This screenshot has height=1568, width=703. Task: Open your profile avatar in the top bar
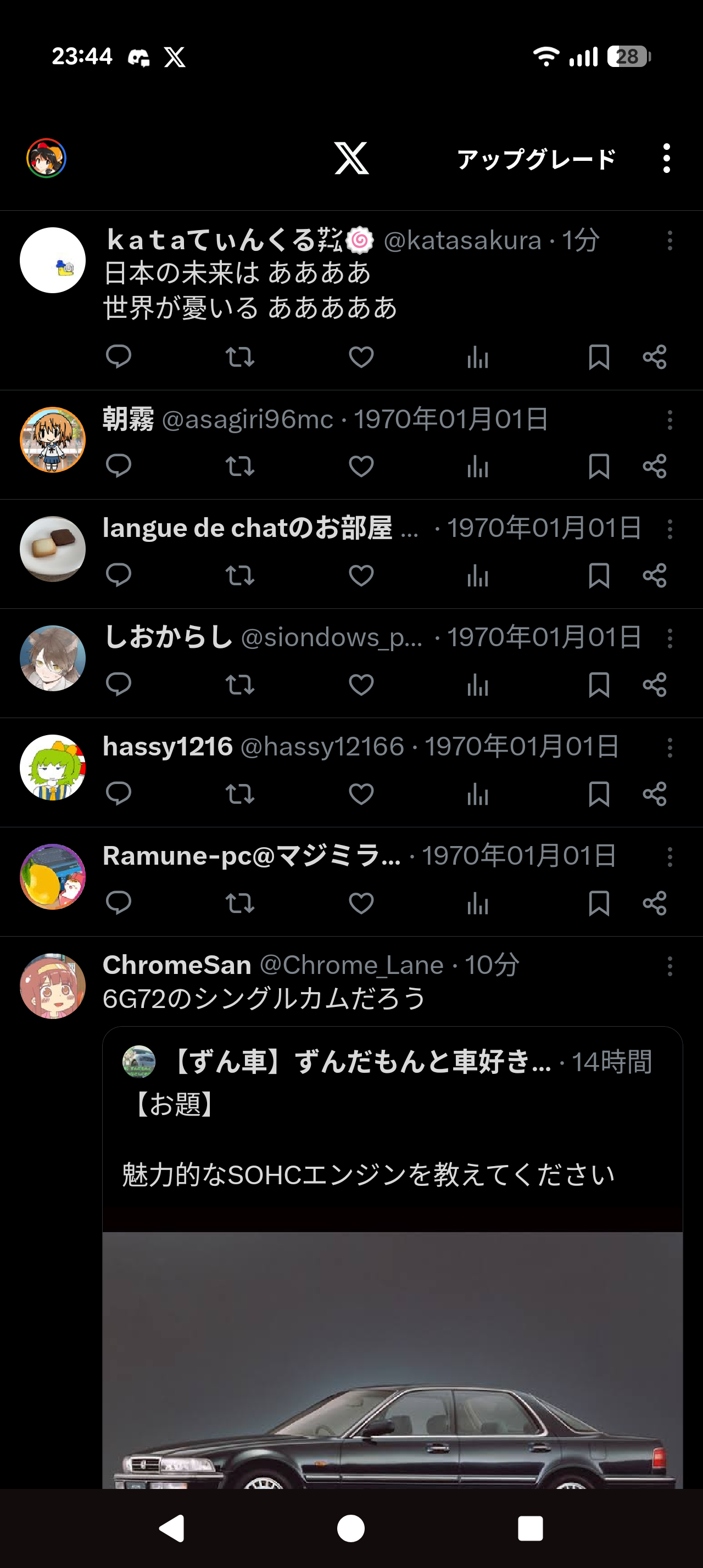46,158
